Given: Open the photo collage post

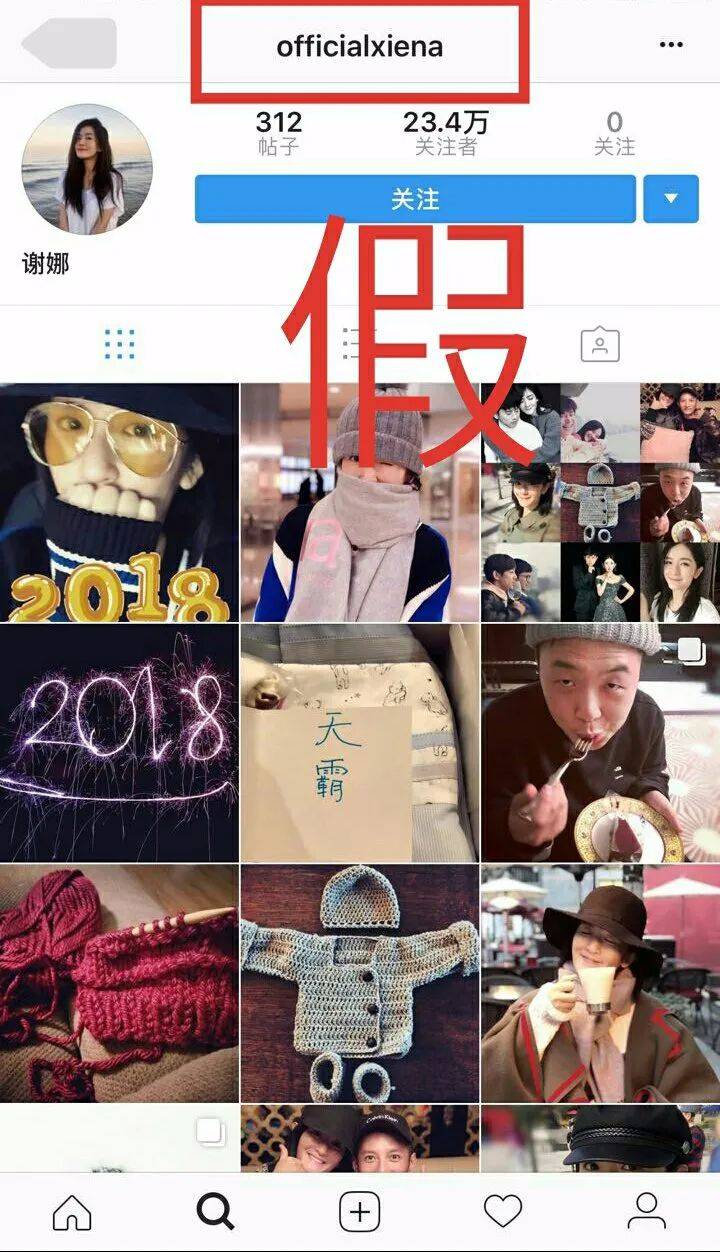Looking at the screenshot, I should [600, 503].
